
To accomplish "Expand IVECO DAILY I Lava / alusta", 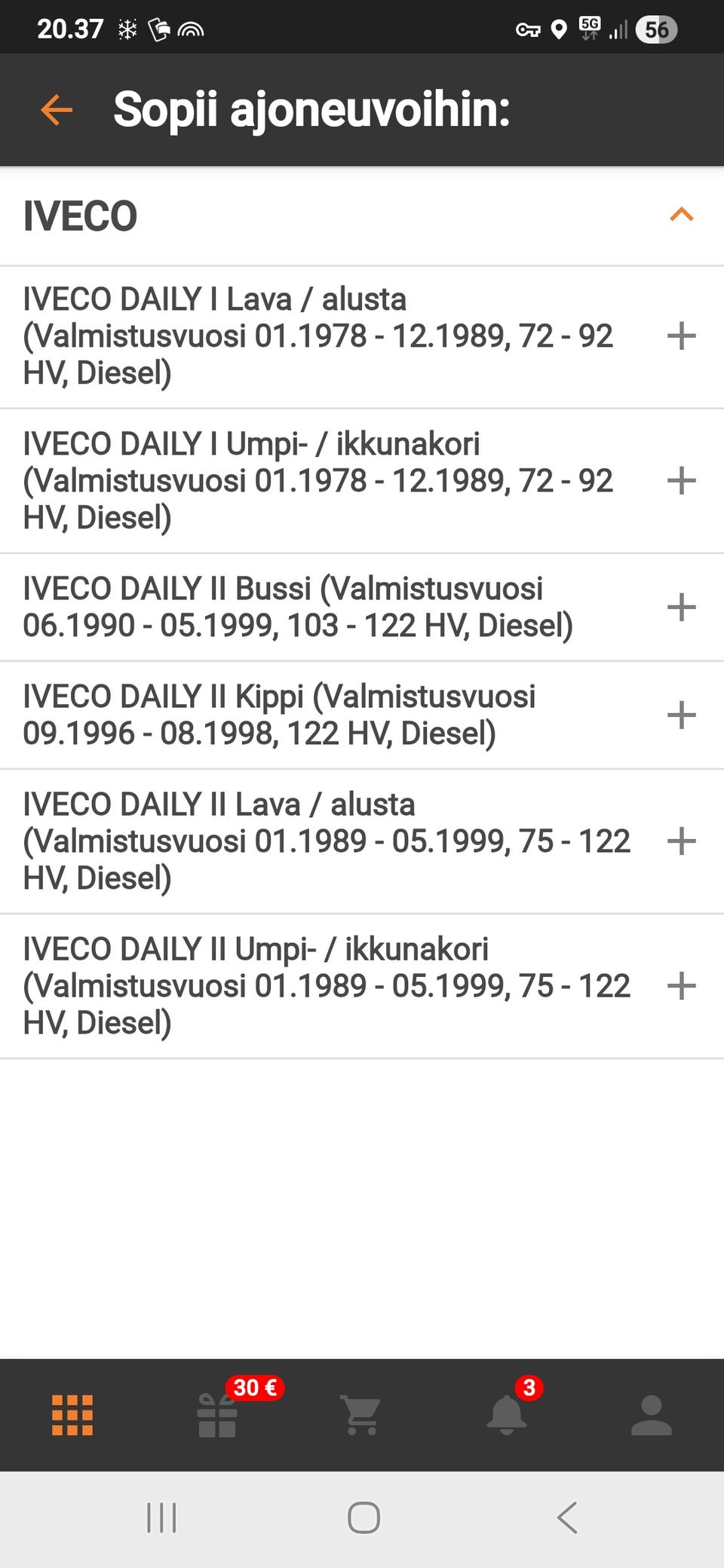I will (x=681, y=336).
